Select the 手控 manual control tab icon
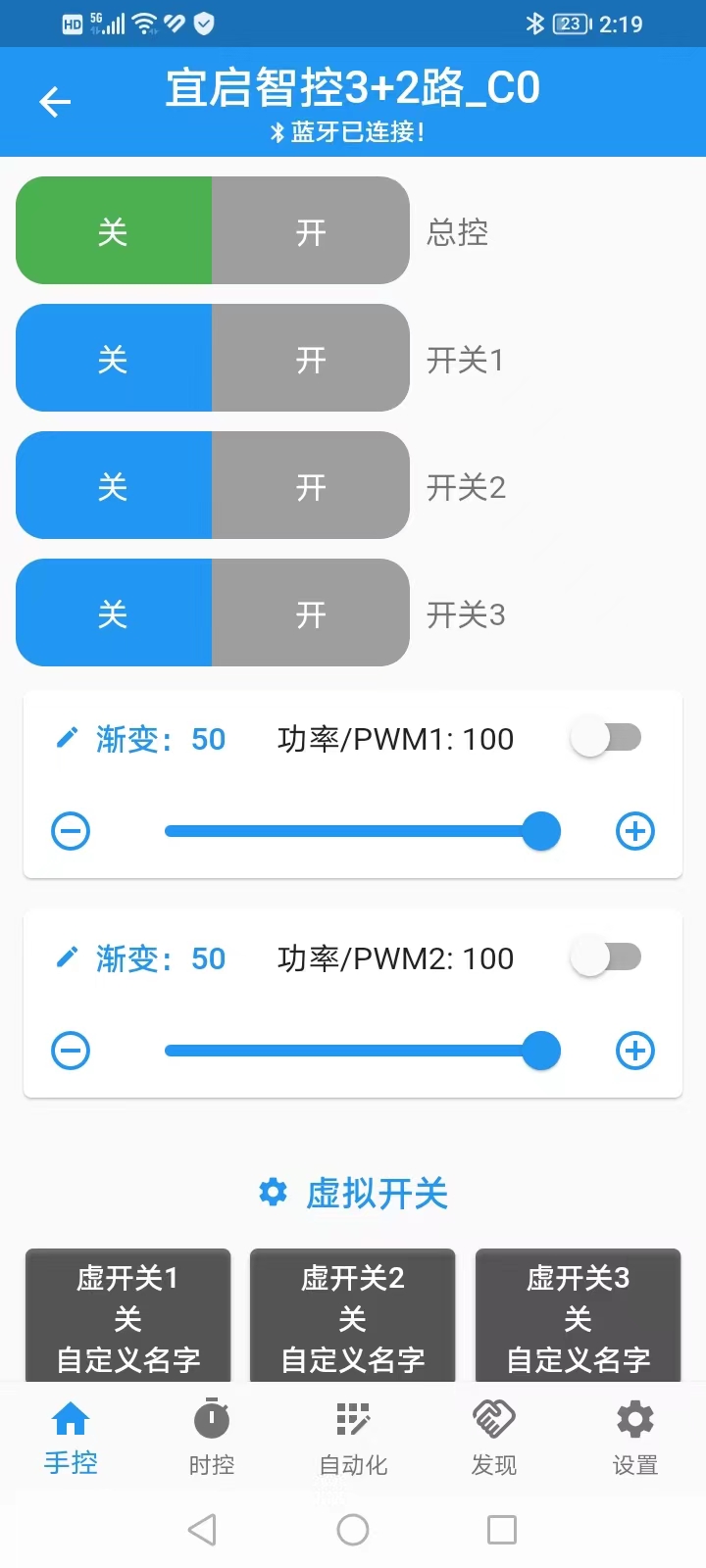706x1568 pixels. [x=70, y=1418]
